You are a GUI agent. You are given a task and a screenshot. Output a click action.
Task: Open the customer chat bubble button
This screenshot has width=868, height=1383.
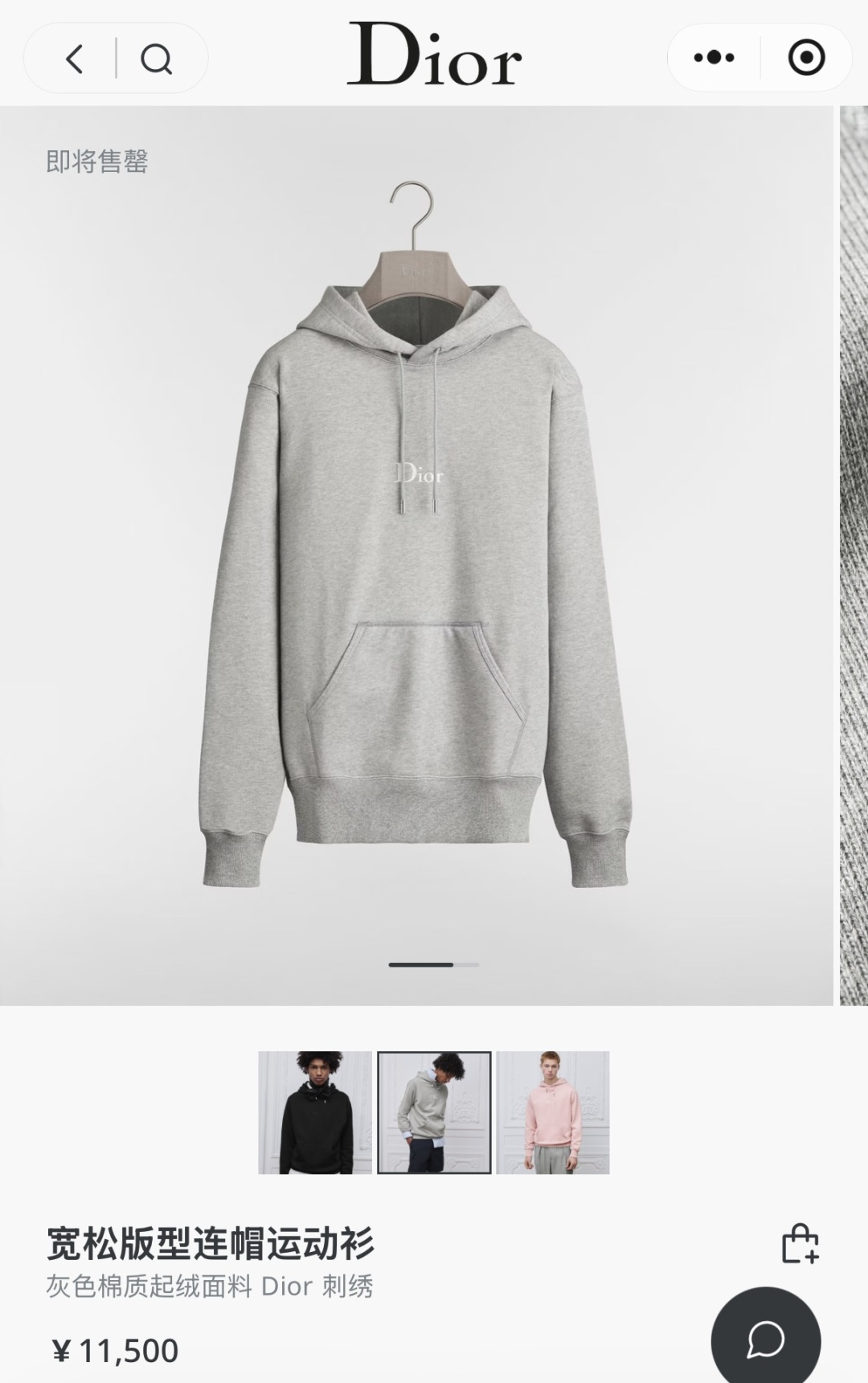click(766, 1339)
